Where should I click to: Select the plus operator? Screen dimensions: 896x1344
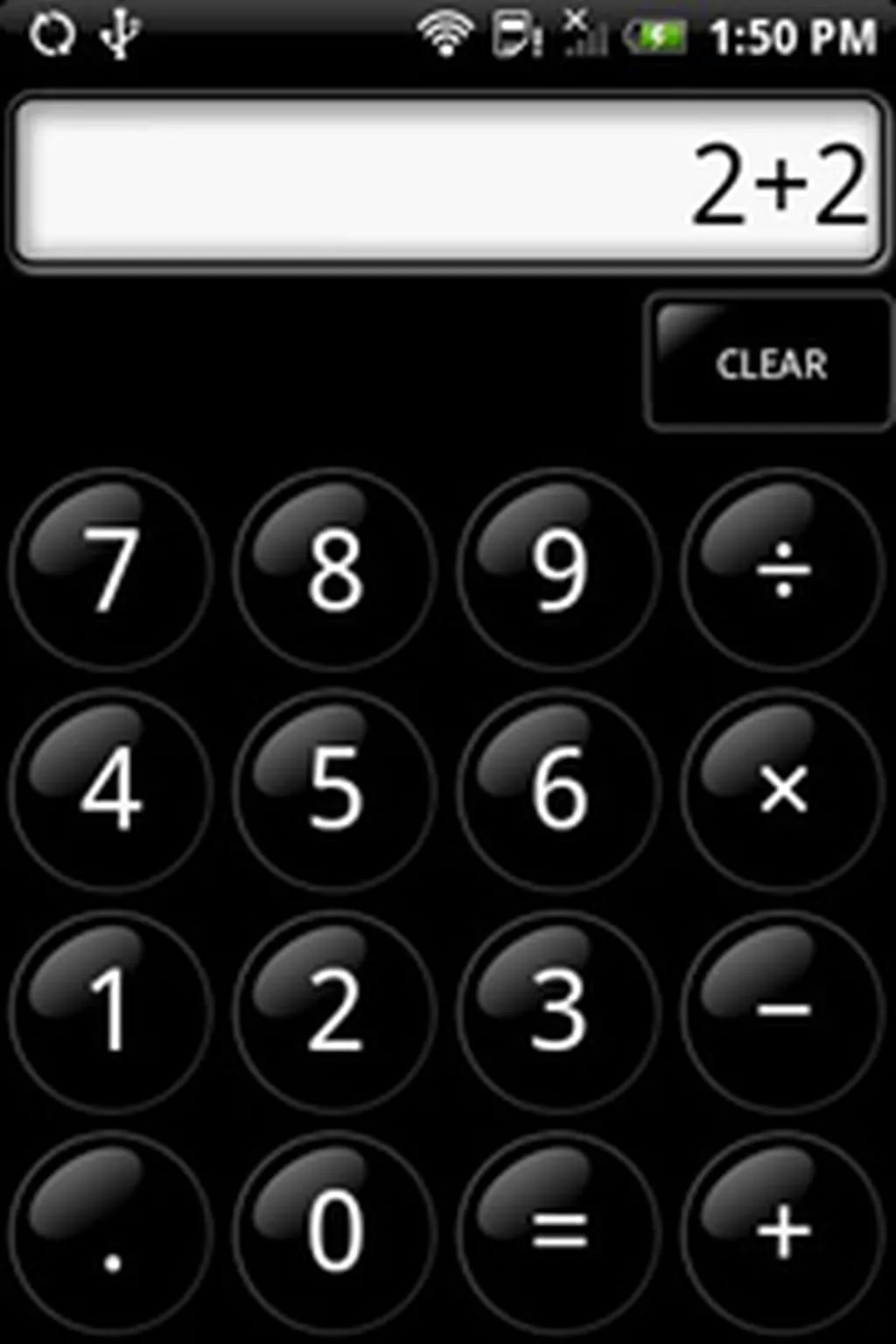click(783, 1232)
